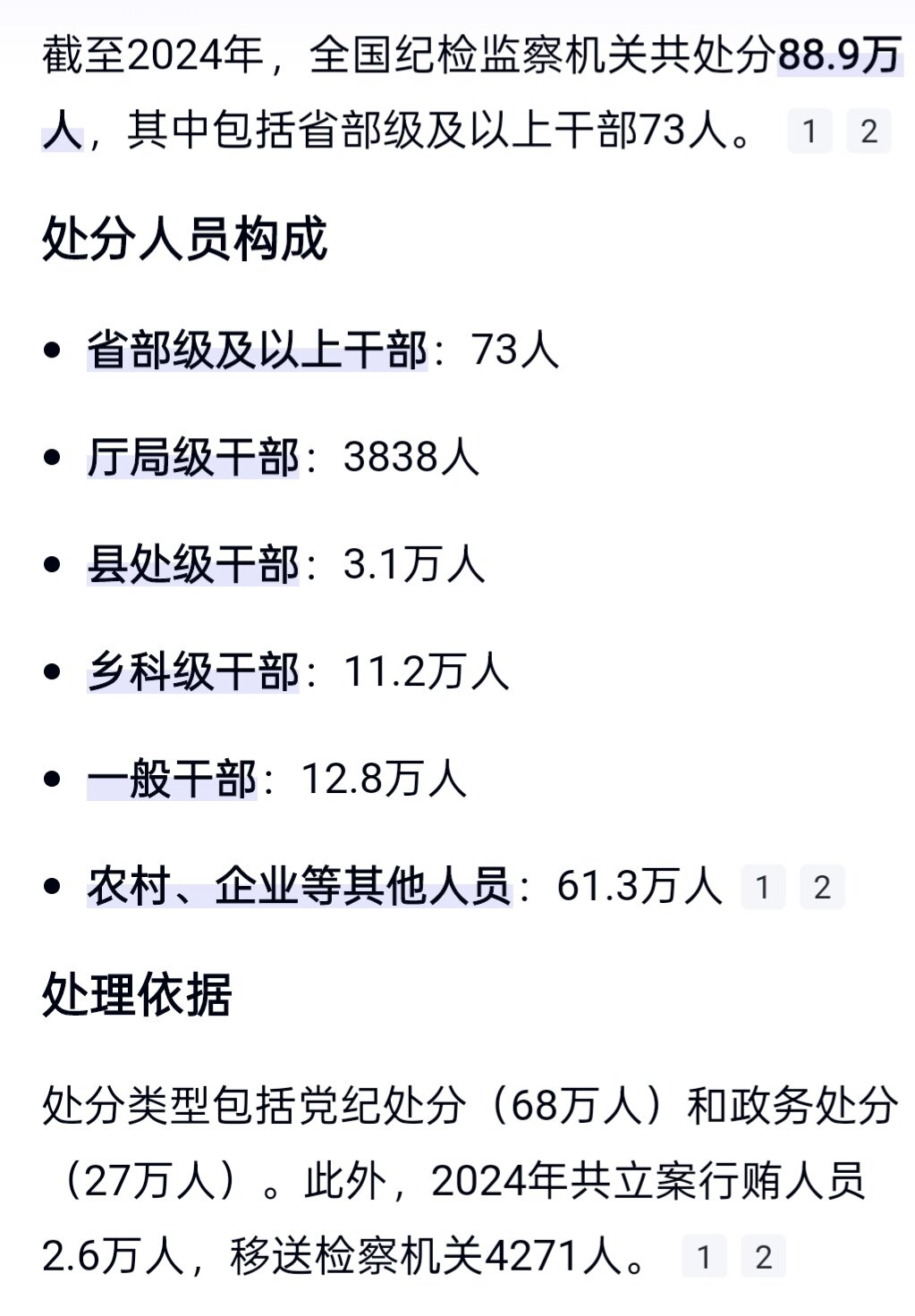Viewport: 915px width, 1316px height.
Task: Open the highlighted term 一般干部
Action: 172,779
